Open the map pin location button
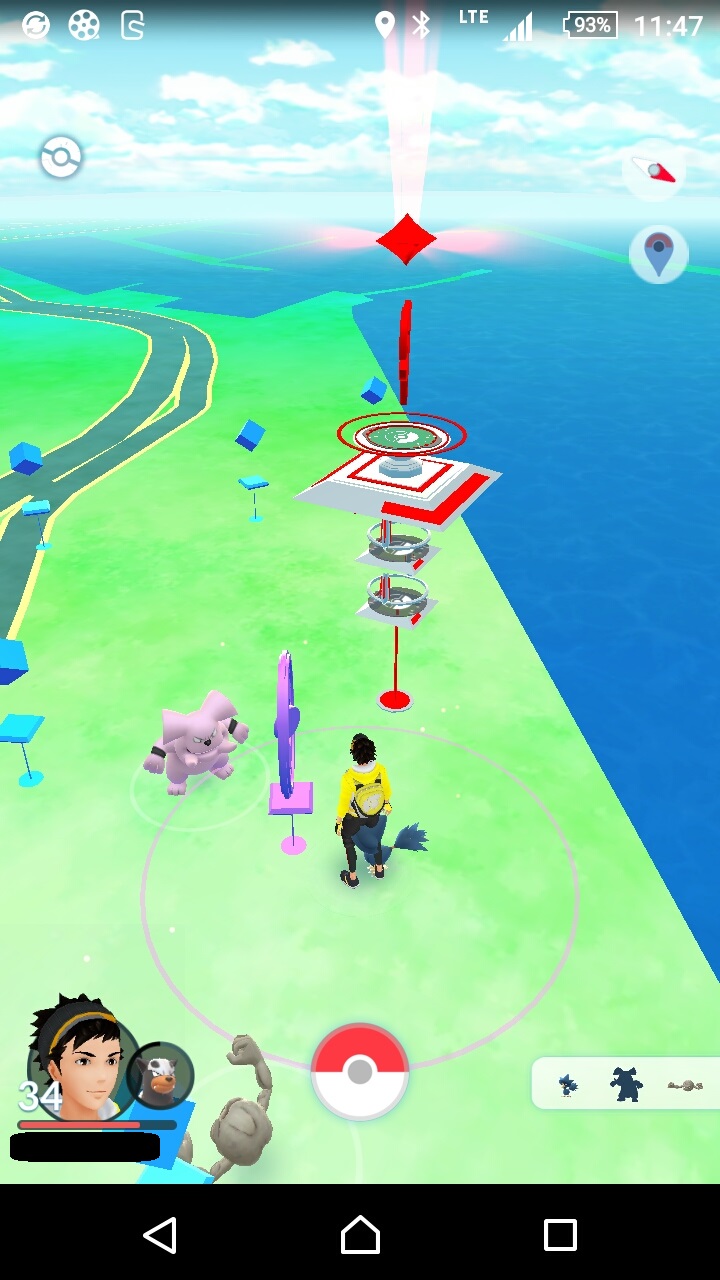The image size is (720, 1280). (658, 254)
